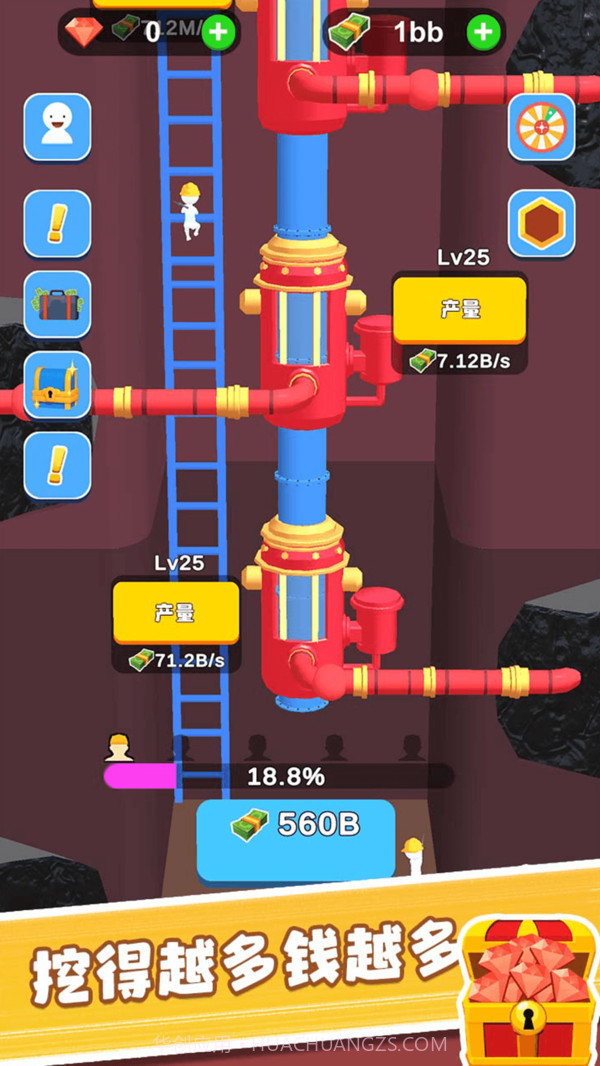
Task: Upgrade the 产量 showing 71.2B/s
Action: 176,612
